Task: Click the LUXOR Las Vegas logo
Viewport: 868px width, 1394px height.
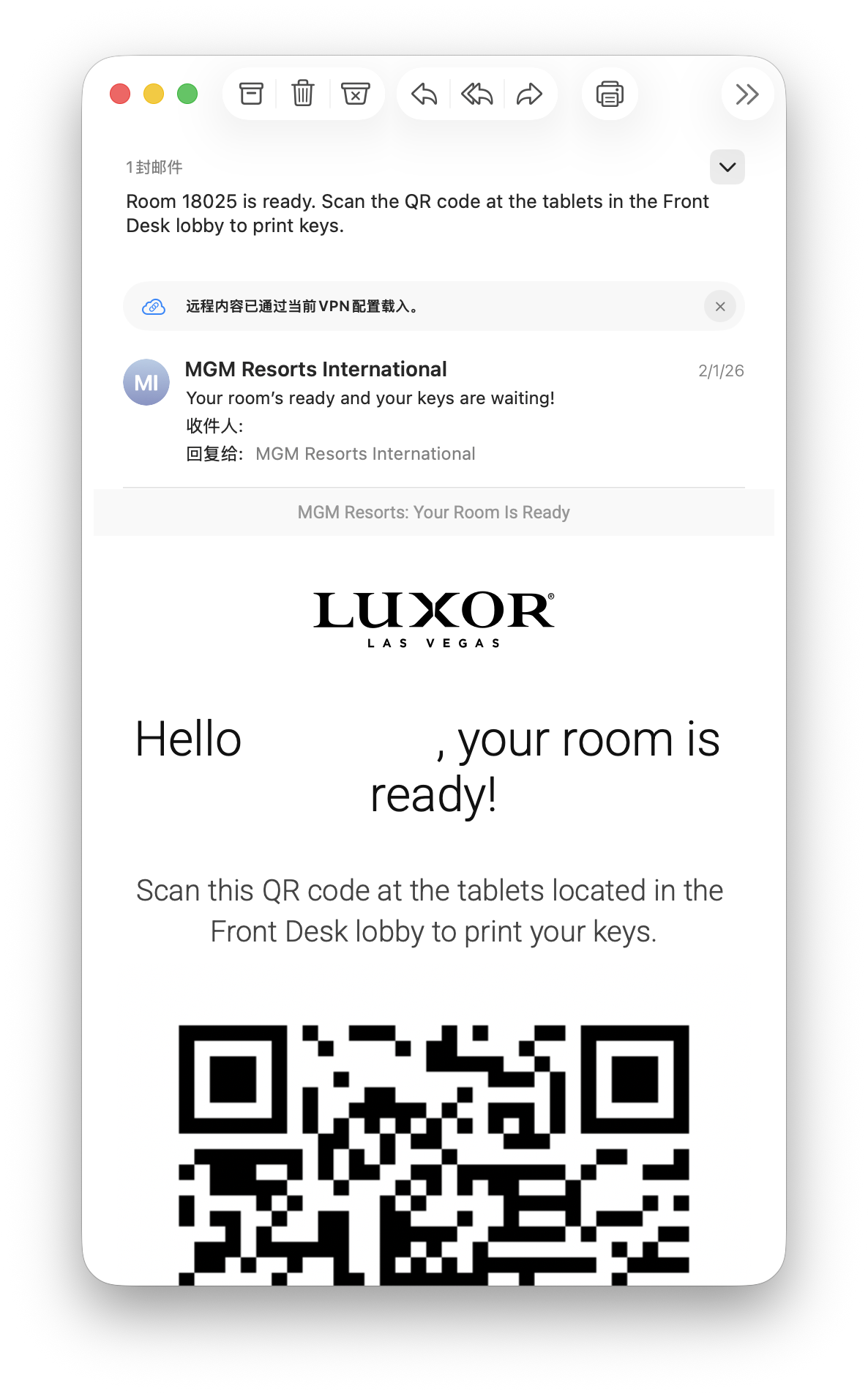Action: pos(434,615)
